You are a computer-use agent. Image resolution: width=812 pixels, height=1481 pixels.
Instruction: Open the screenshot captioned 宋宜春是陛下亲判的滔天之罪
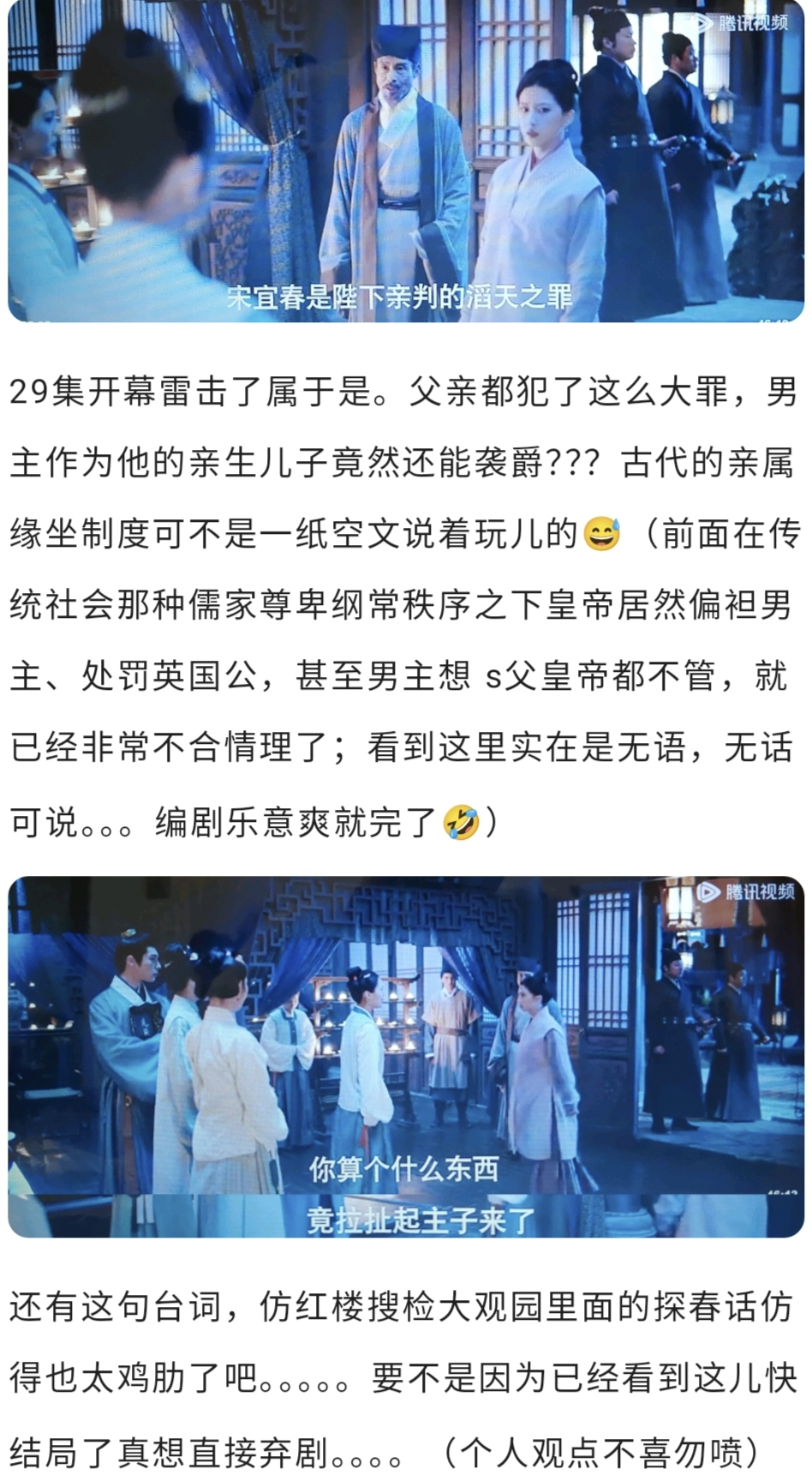point(406,161)
